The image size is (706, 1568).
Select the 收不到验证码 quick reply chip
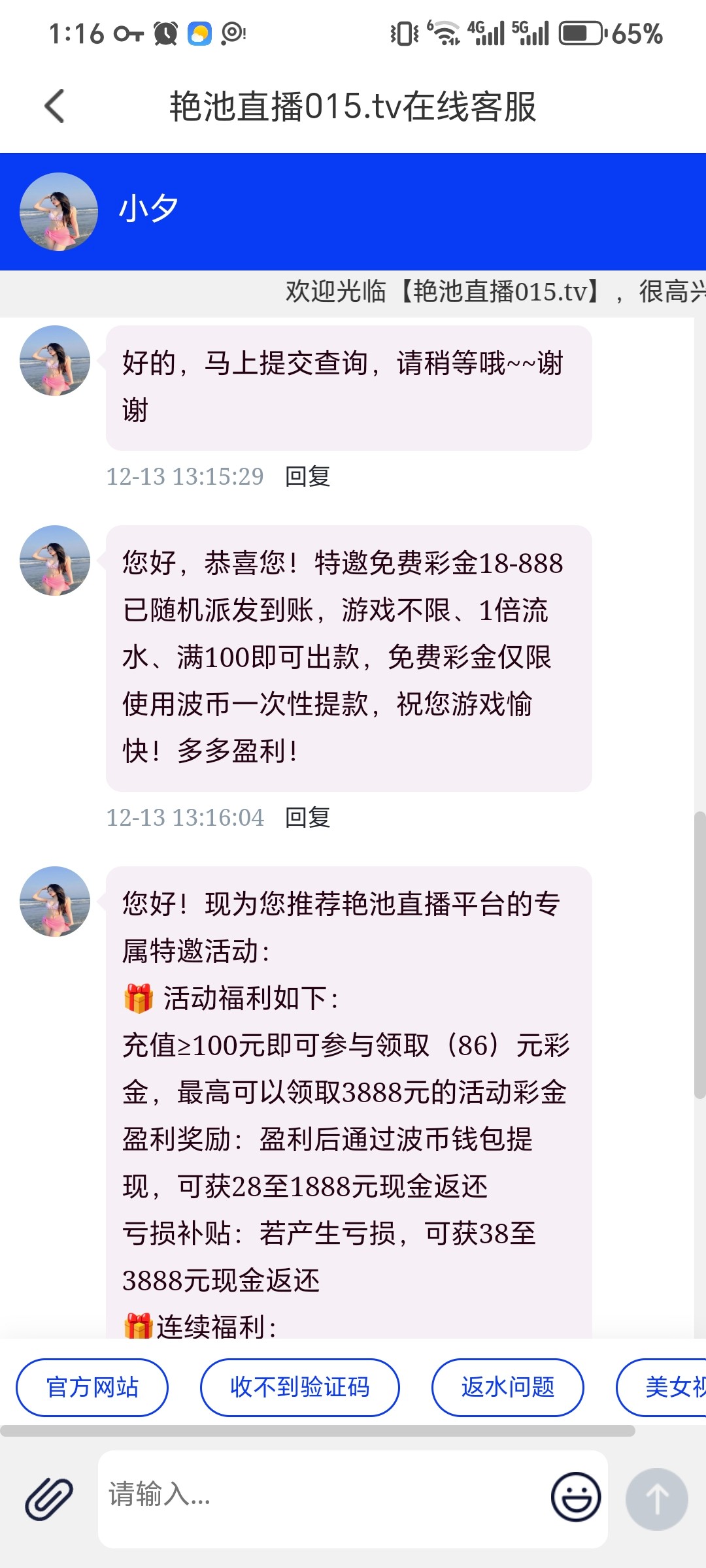pyautogui.click(x=299, y=1387)
